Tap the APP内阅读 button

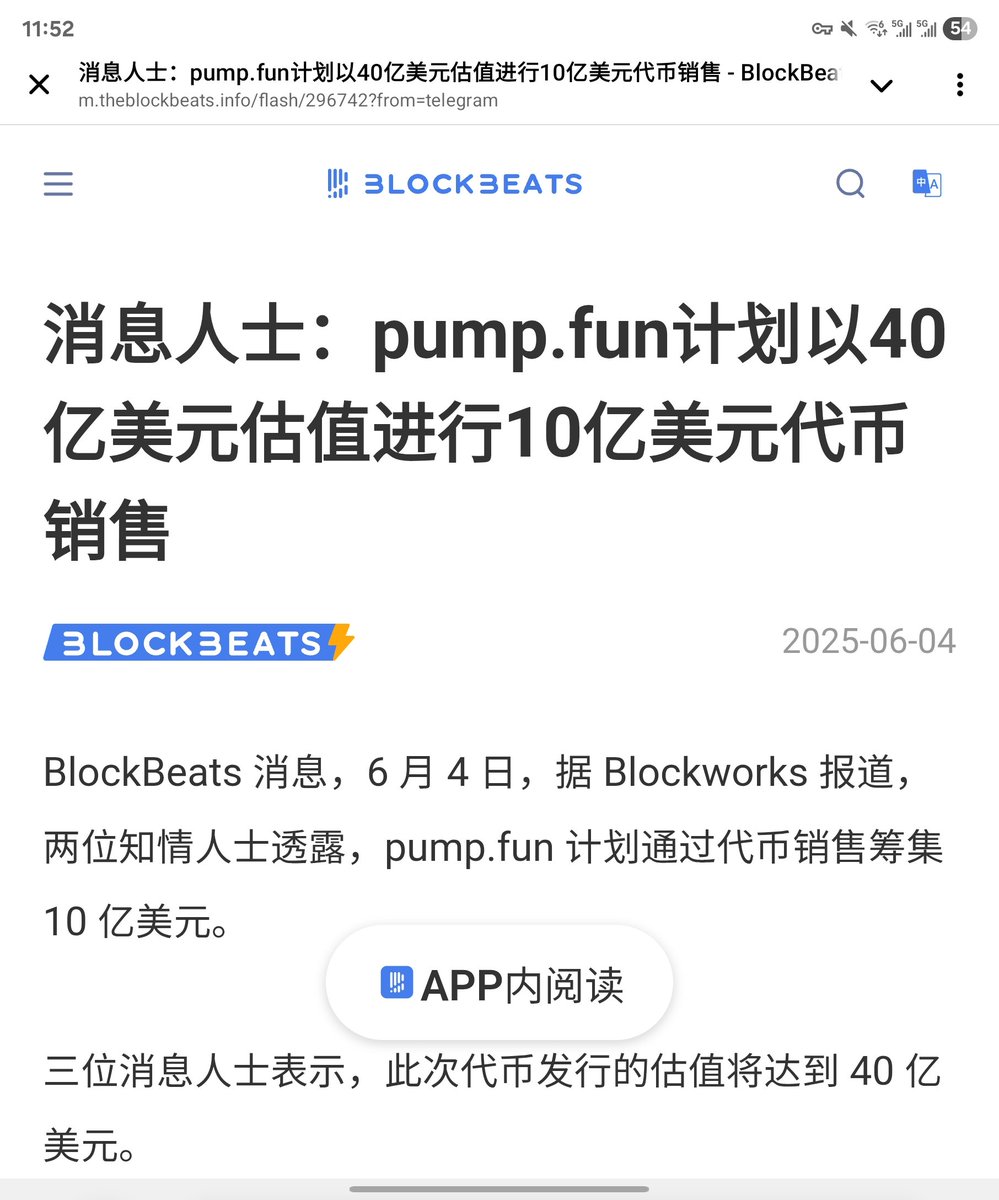coord(500,985)
